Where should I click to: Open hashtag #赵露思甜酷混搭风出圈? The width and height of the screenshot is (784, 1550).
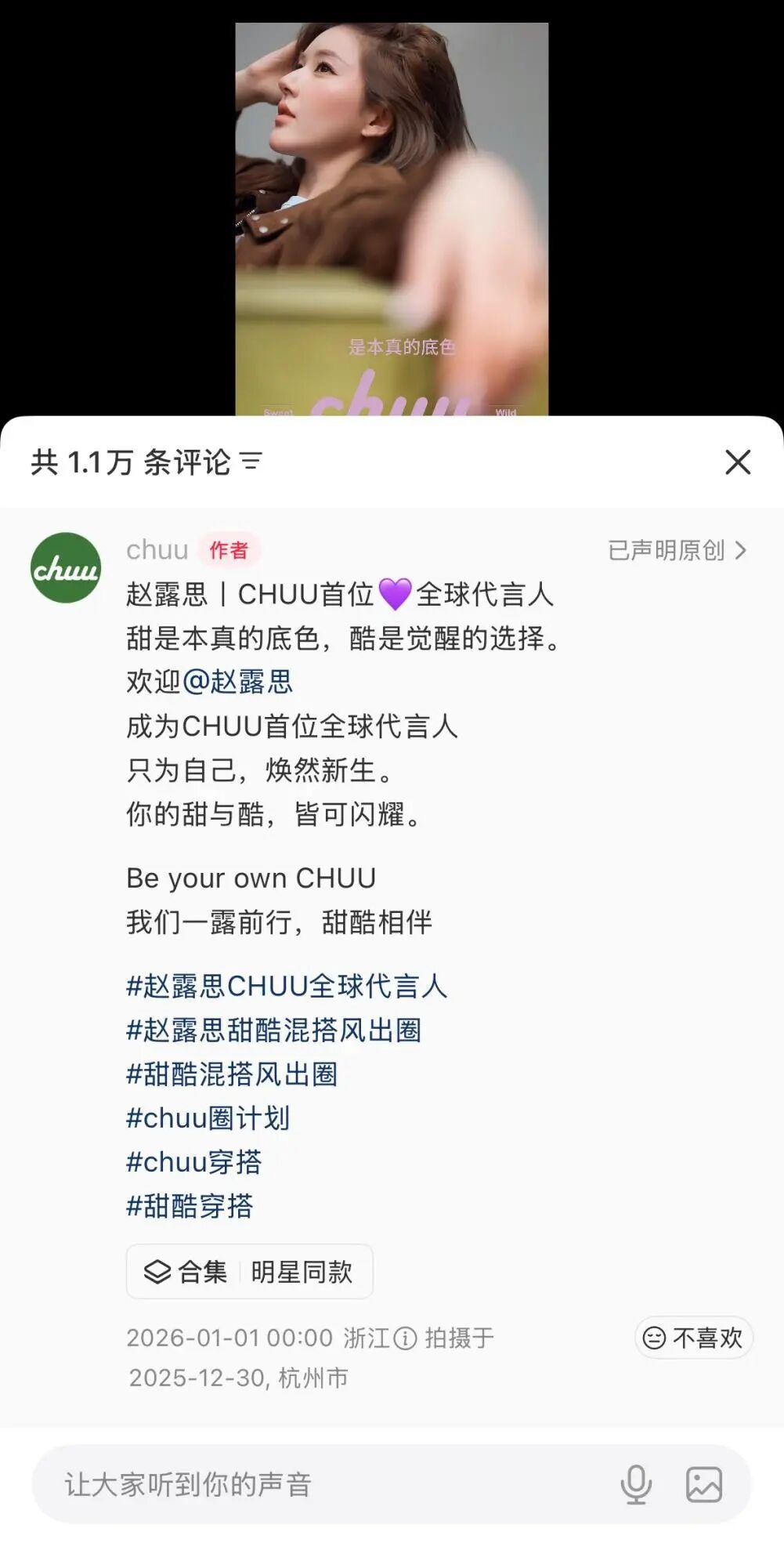[x=273, y=1030]
